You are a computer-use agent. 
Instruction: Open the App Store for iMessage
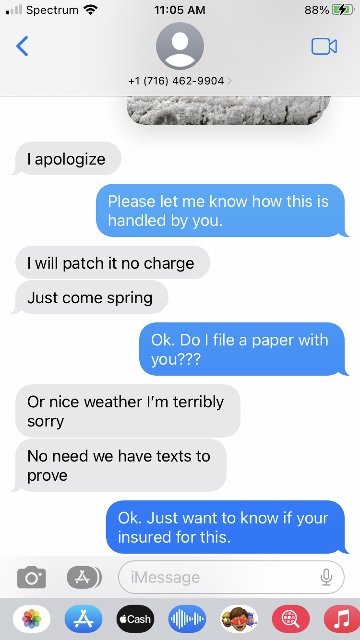pyautogui.click(x=84, y=619)
